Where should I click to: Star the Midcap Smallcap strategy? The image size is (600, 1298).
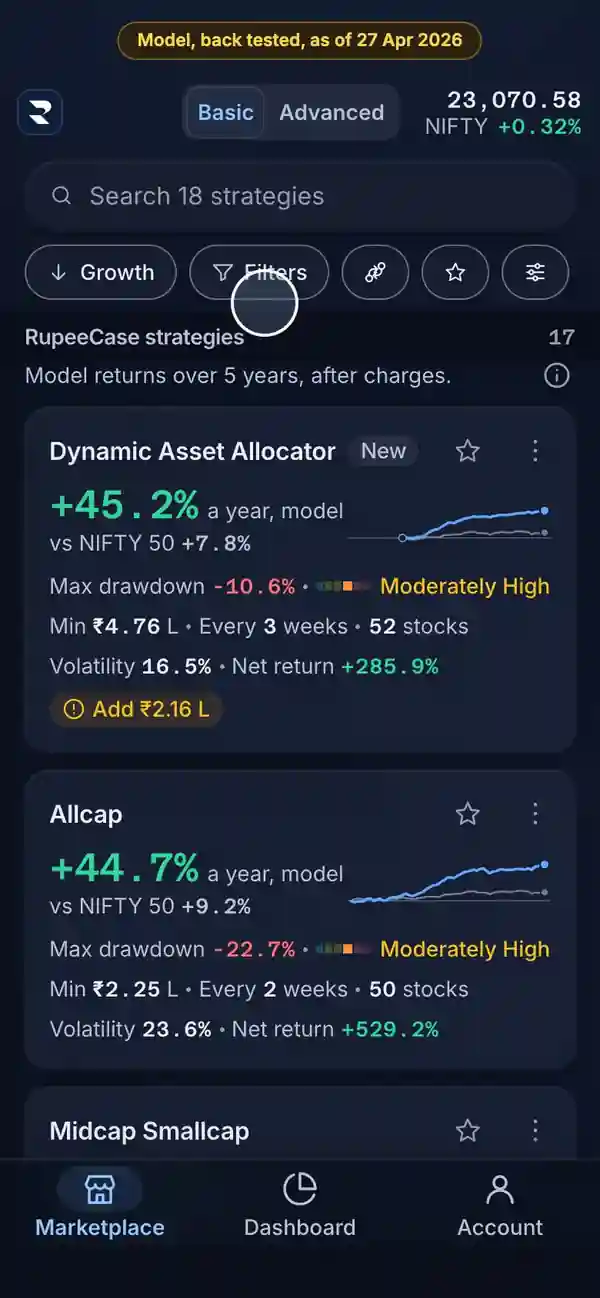[x=467, y=1131]
